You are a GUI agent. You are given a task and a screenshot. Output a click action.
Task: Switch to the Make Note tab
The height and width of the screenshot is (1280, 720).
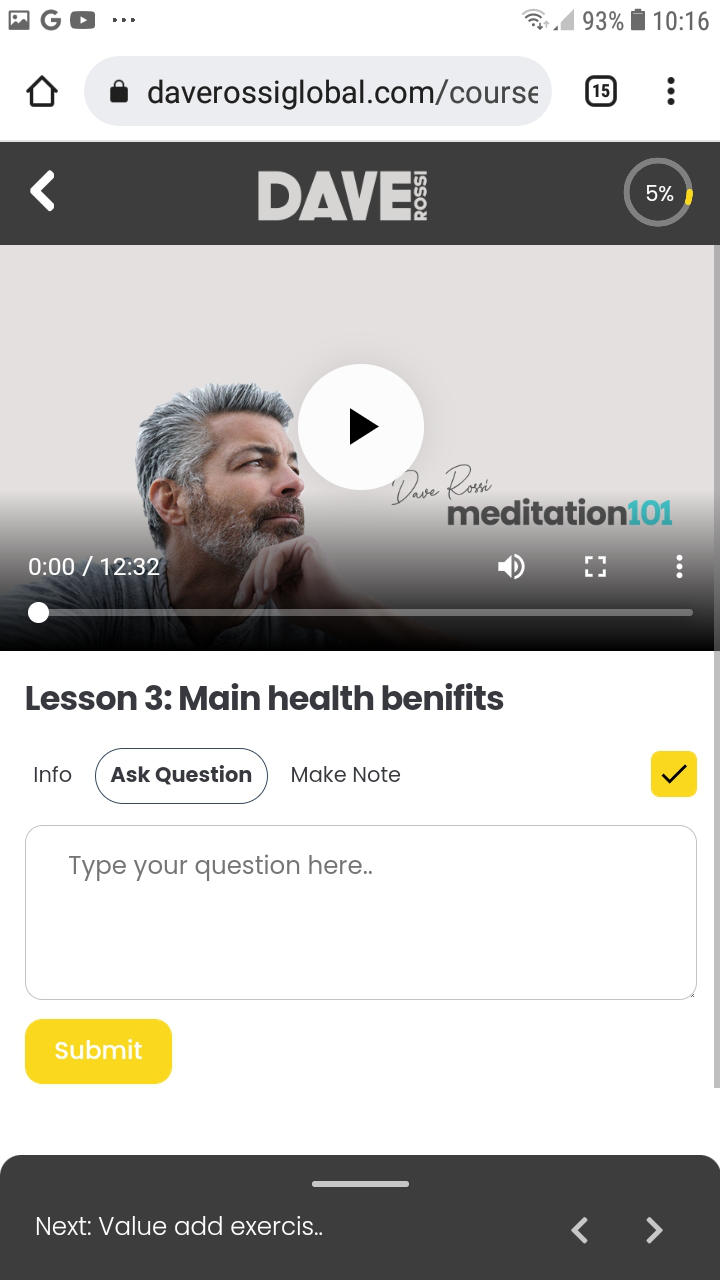click(345, 775)
